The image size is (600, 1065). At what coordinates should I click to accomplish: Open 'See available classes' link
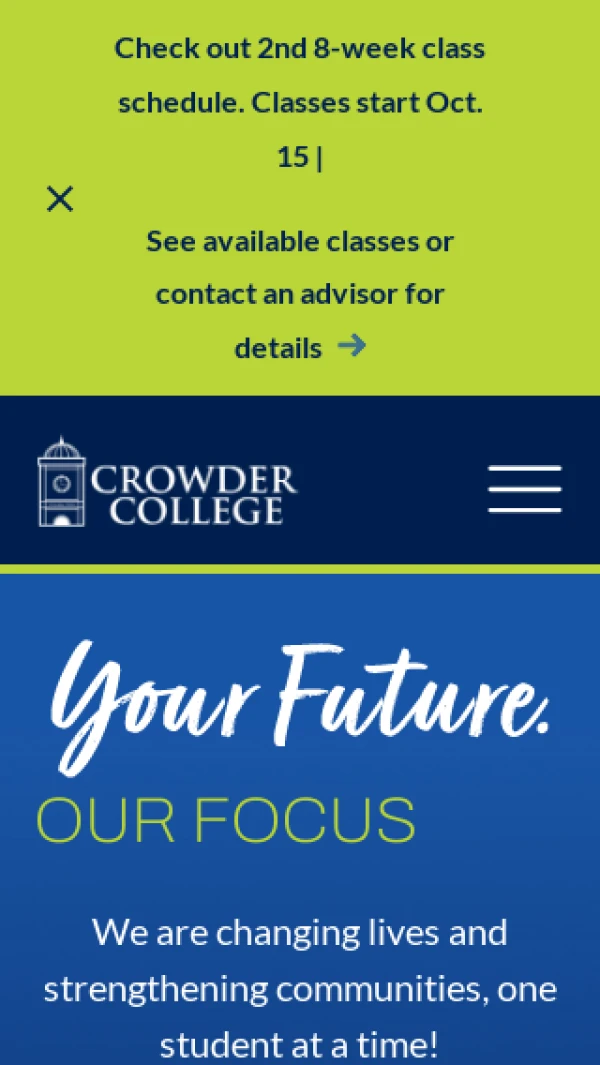[x=299, y=294]
